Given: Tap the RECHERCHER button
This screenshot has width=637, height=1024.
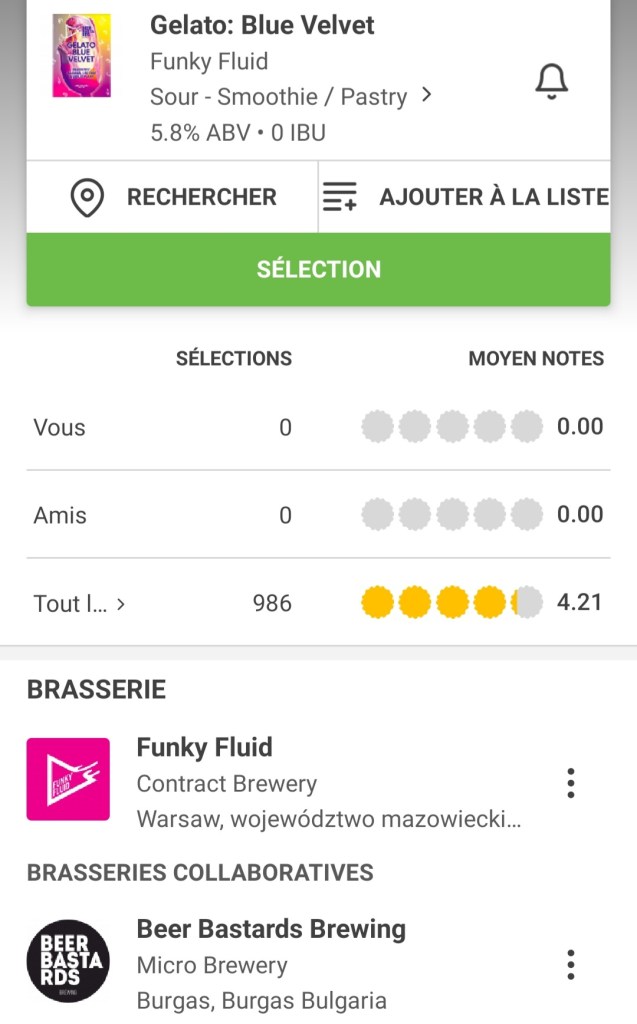Looking at the screenshot, I should pos(173,197).
